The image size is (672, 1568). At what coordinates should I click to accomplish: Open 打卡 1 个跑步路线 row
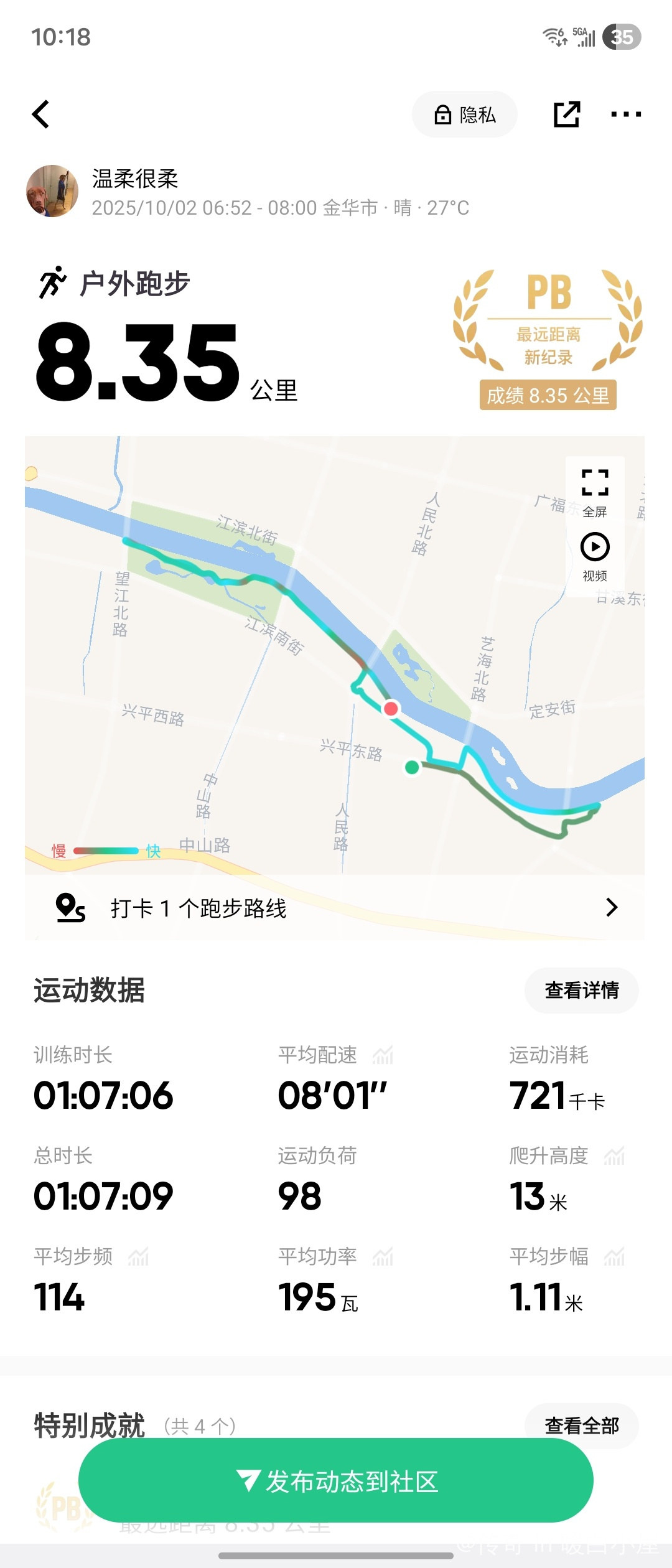[335, 908]
